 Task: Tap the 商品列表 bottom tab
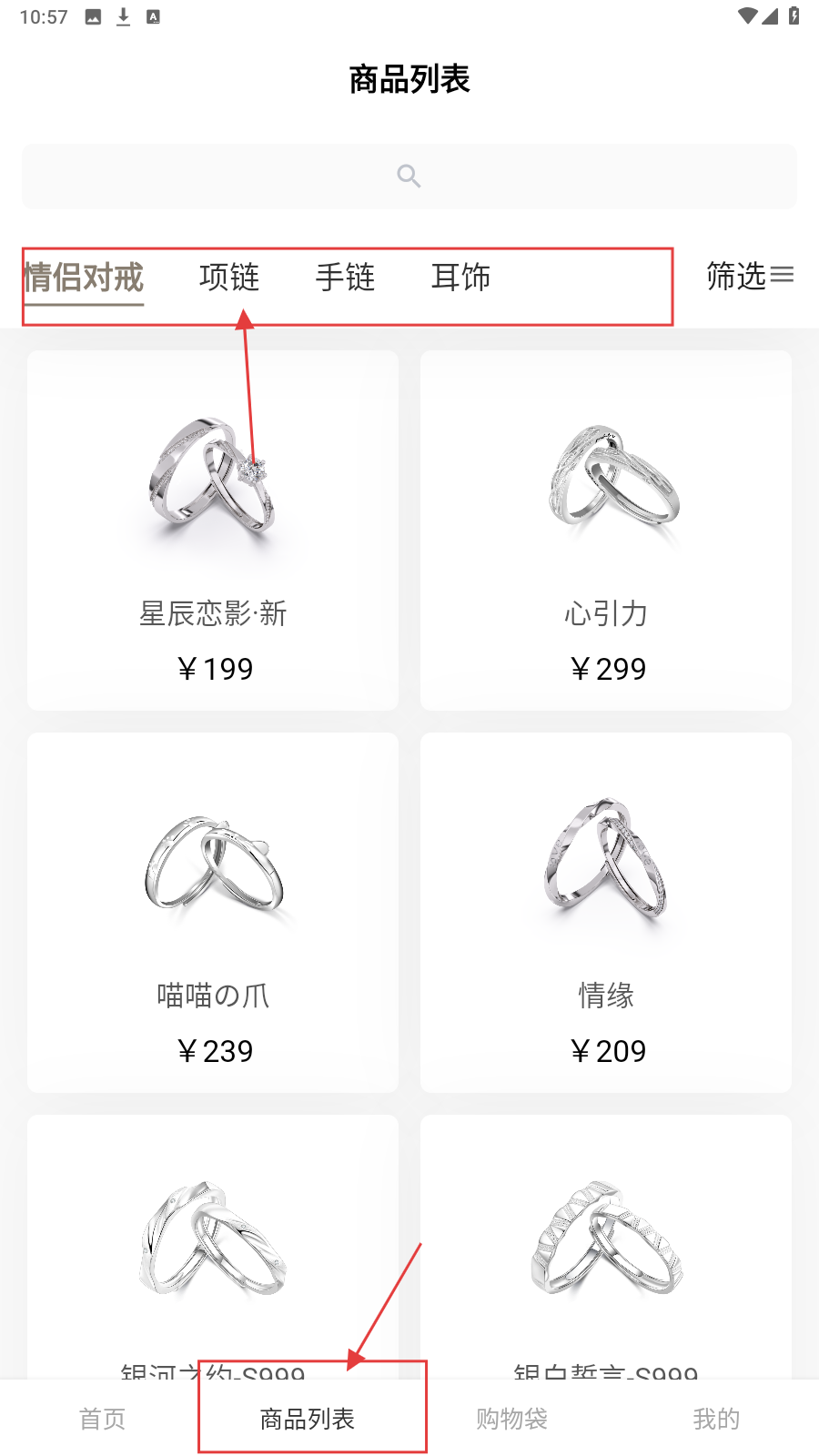[x=308, y=1419]
